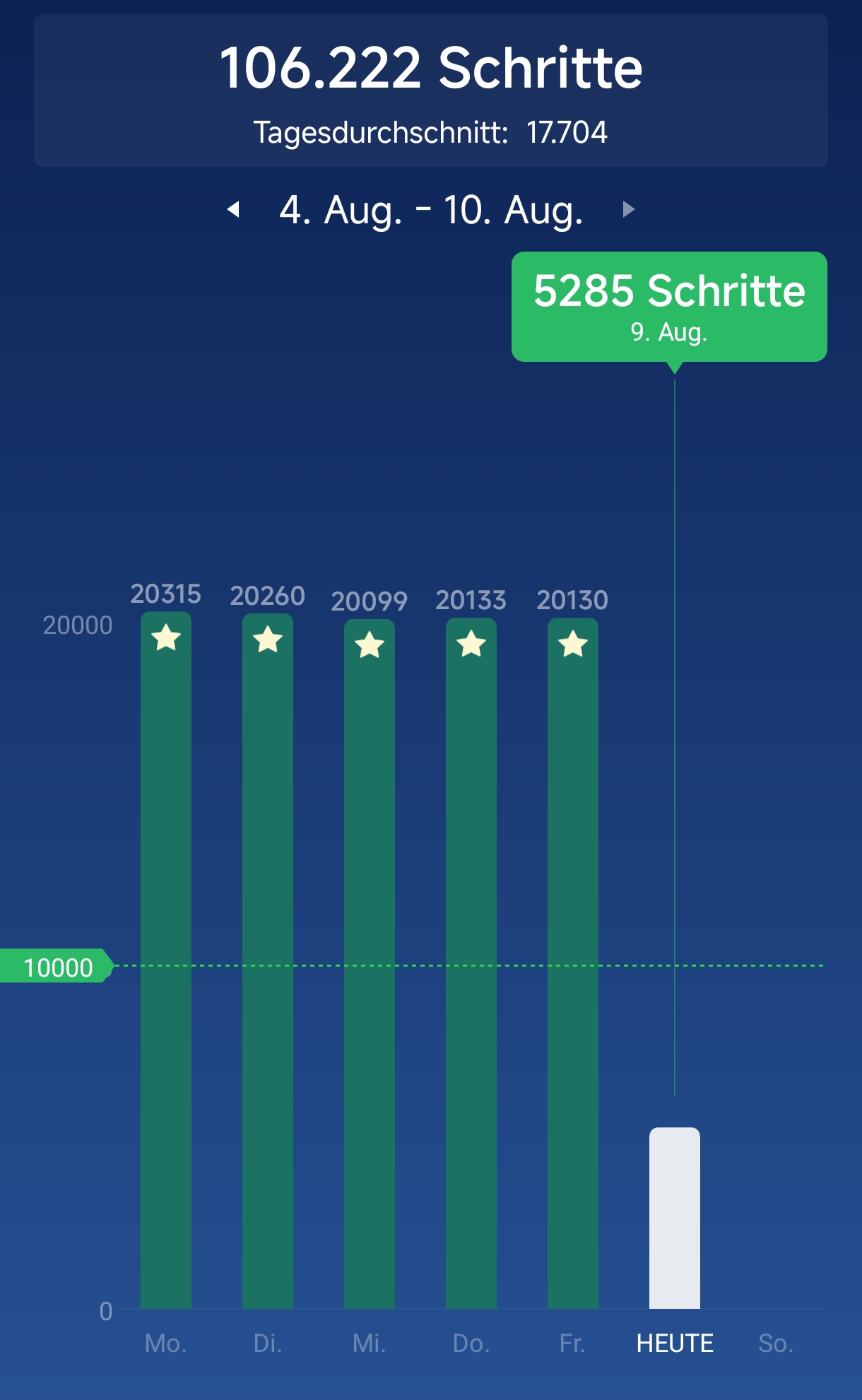Screen dimensions: 862x1400
Task: Go to the next week
Action: [628, 210]
